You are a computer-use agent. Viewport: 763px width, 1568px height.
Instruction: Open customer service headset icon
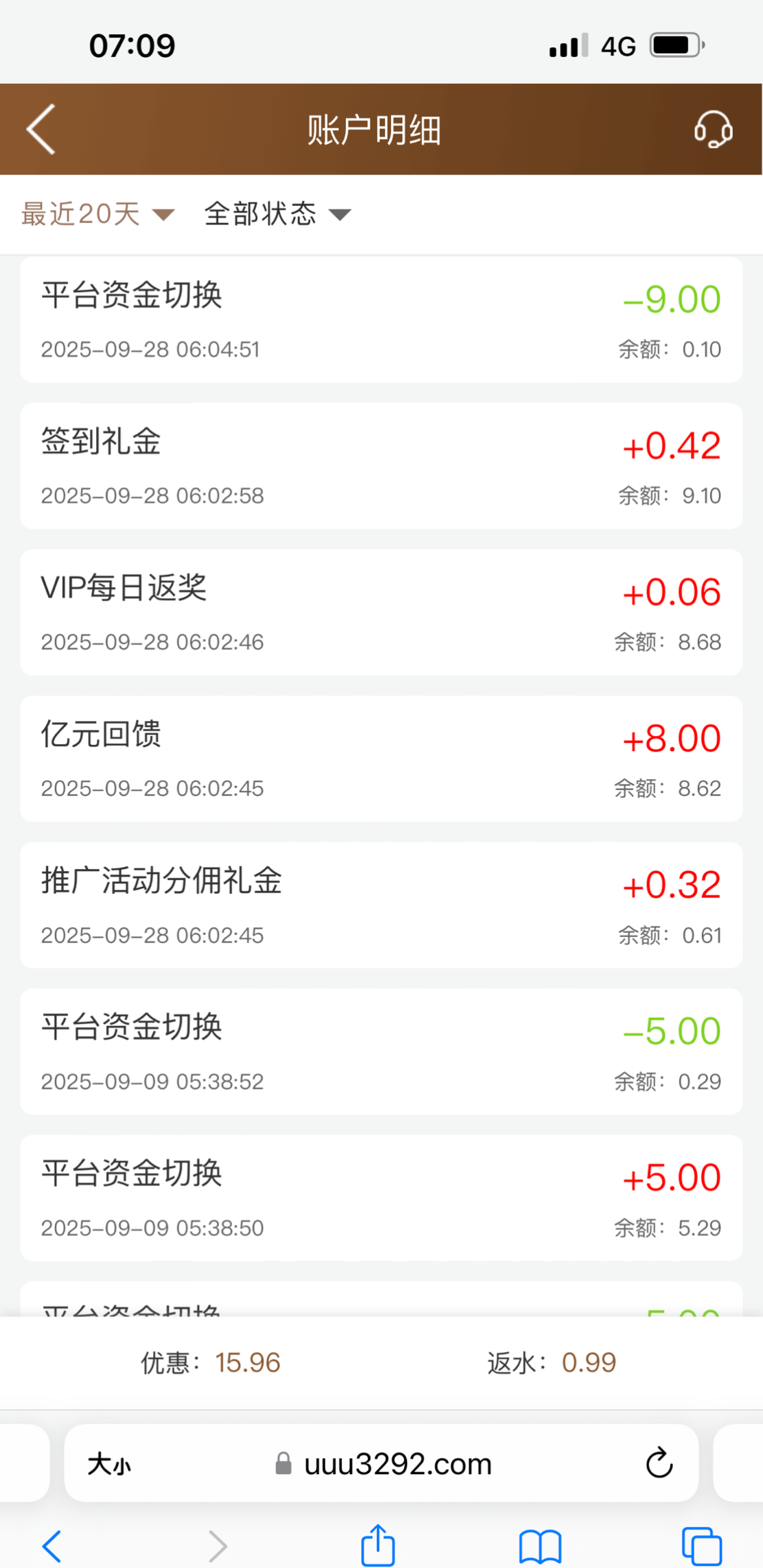click(713, 129)
